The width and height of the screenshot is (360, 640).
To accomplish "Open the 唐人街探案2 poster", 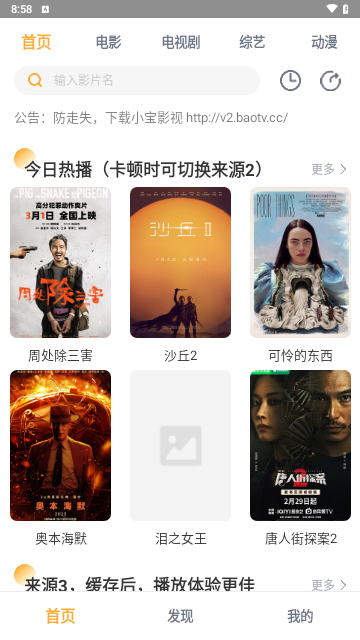I will 300,445.
